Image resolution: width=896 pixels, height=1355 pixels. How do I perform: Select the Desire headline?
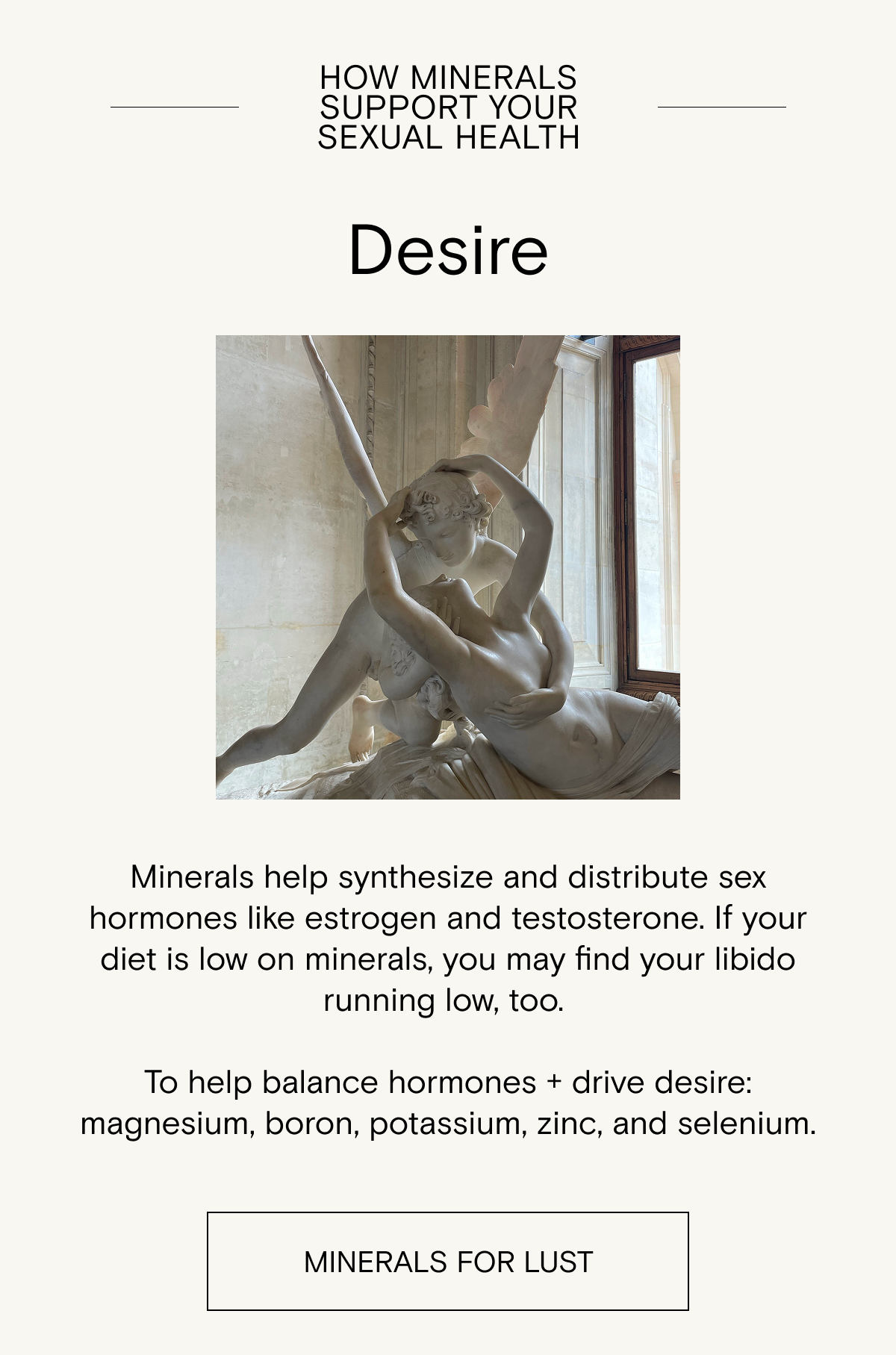pyautogui.click(x=448, y=252)
